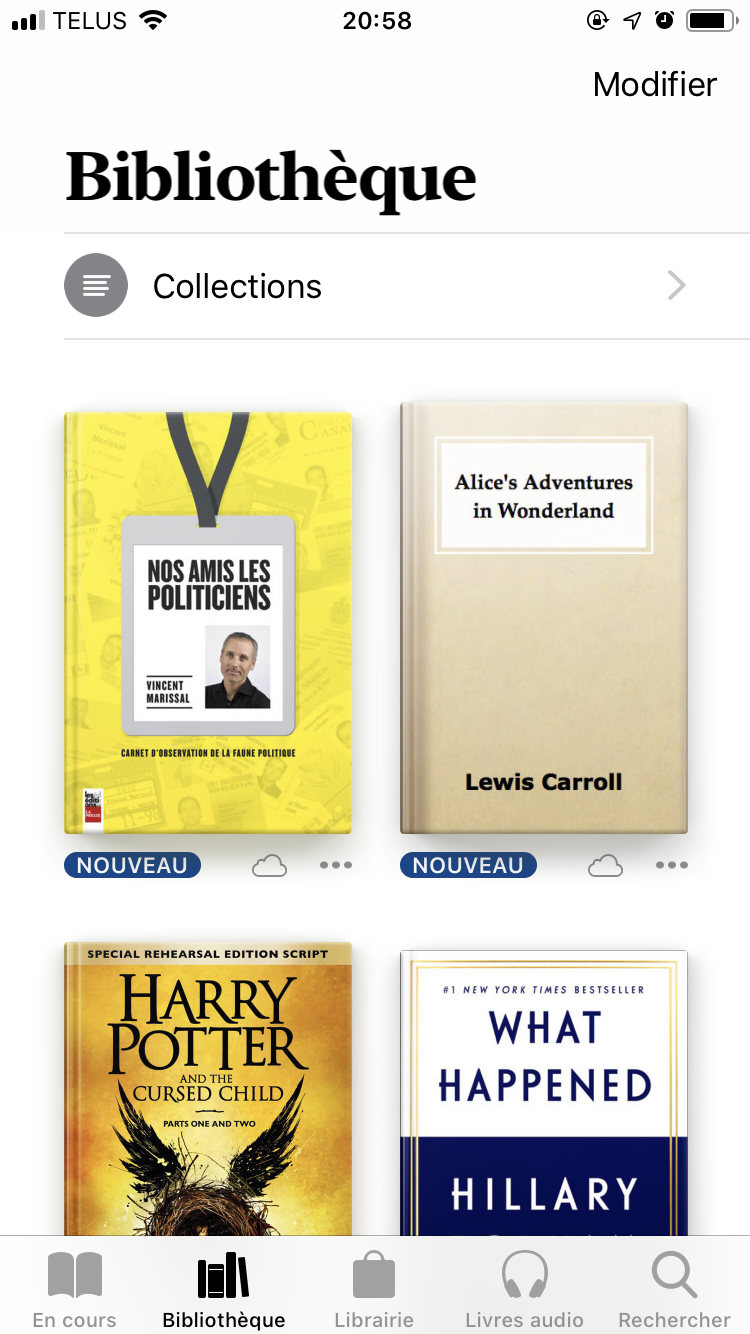Open Alice's Adventures in Wonderland
The height and width of the screenshot is (1334, 750).
[544, 618]
